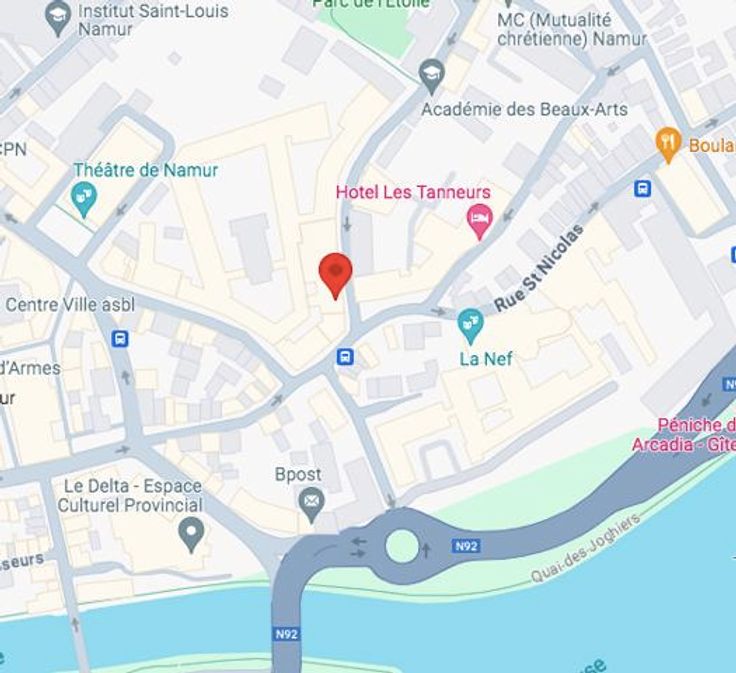Open Hotel Les Tanneurs marker
736x673 pixels.
click(481, 220)
